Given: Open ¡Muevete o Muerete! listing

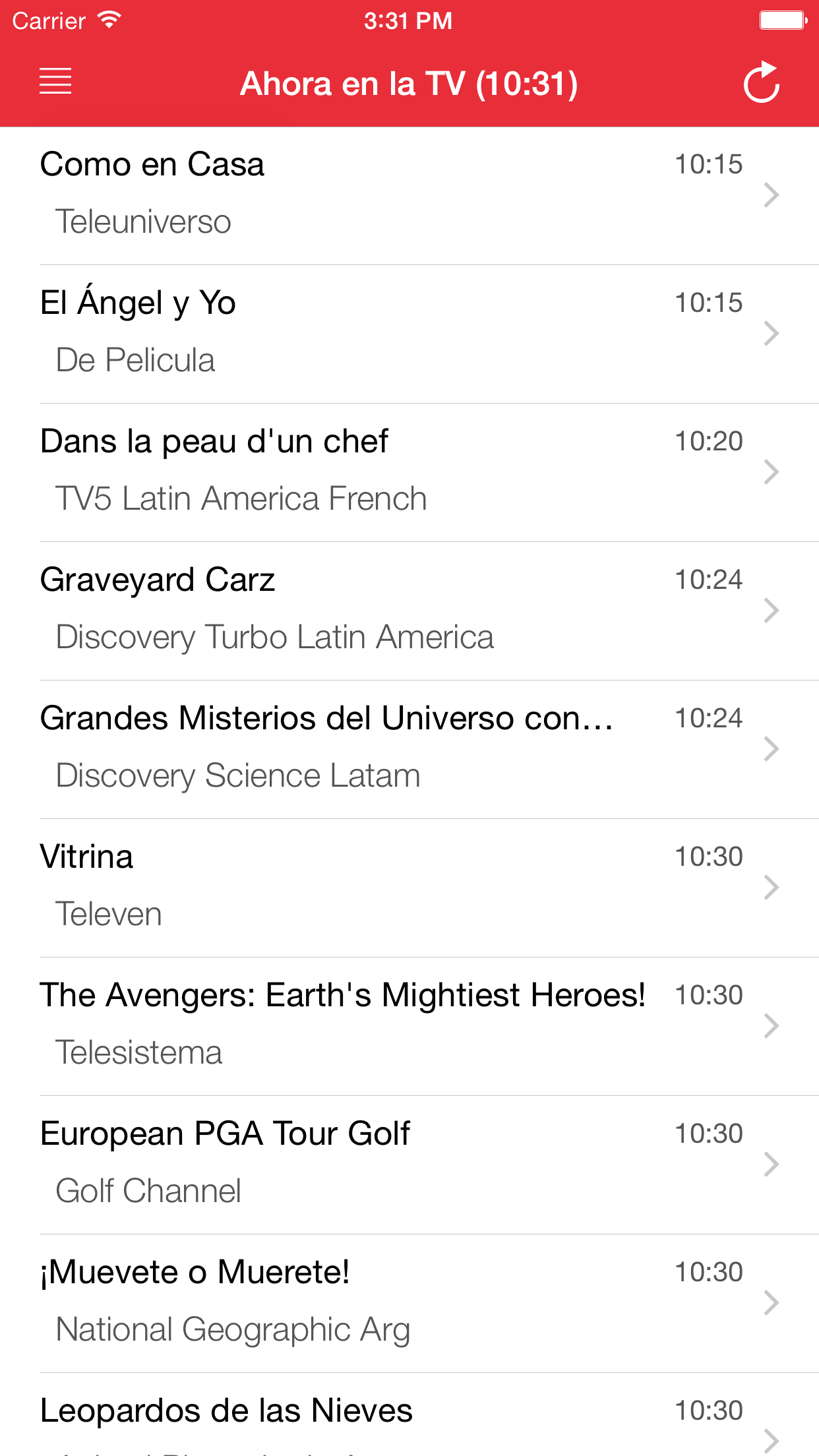Looking at the screenshot, I should tap(409, 1304).
